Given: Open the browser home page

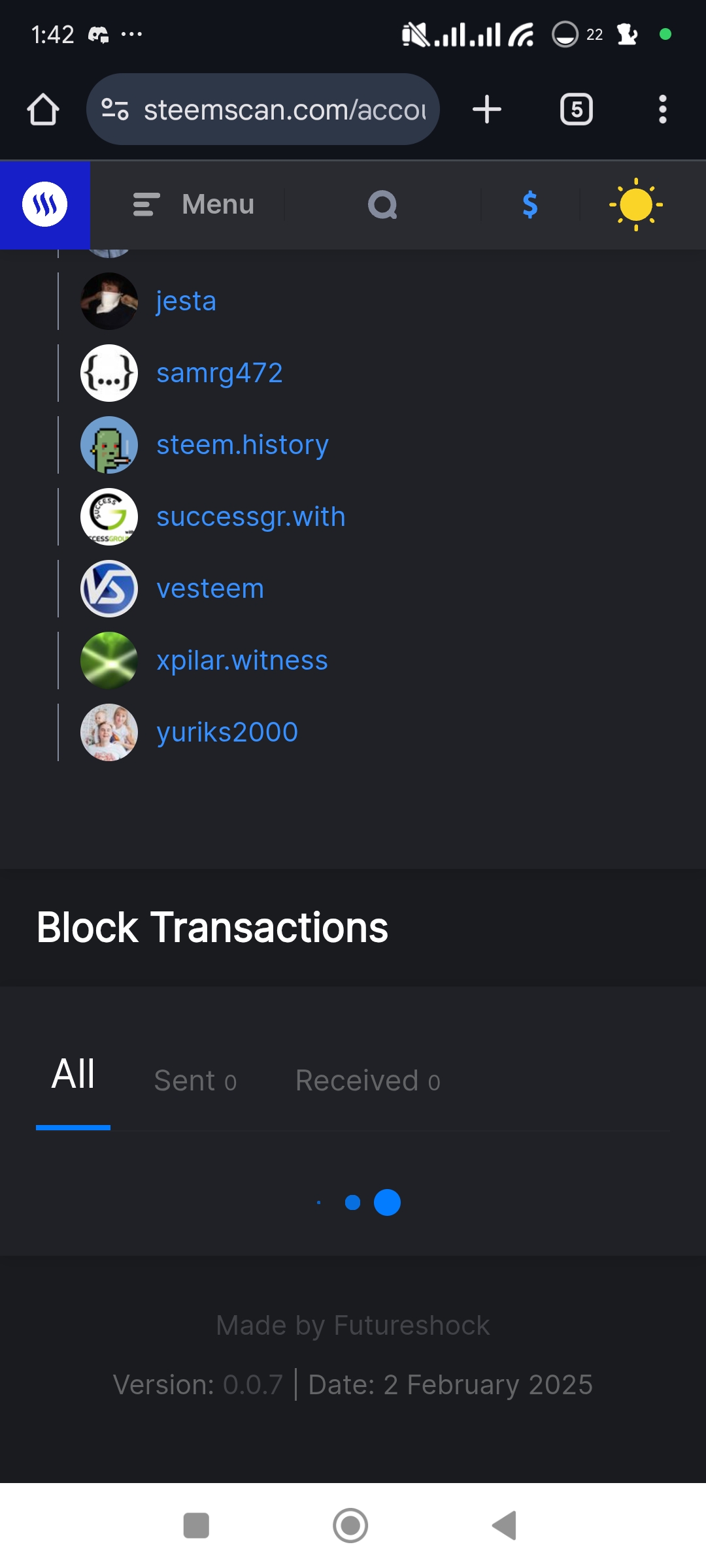Looking at the screenshot, I should pyautogui.click(x=43, y=109).
